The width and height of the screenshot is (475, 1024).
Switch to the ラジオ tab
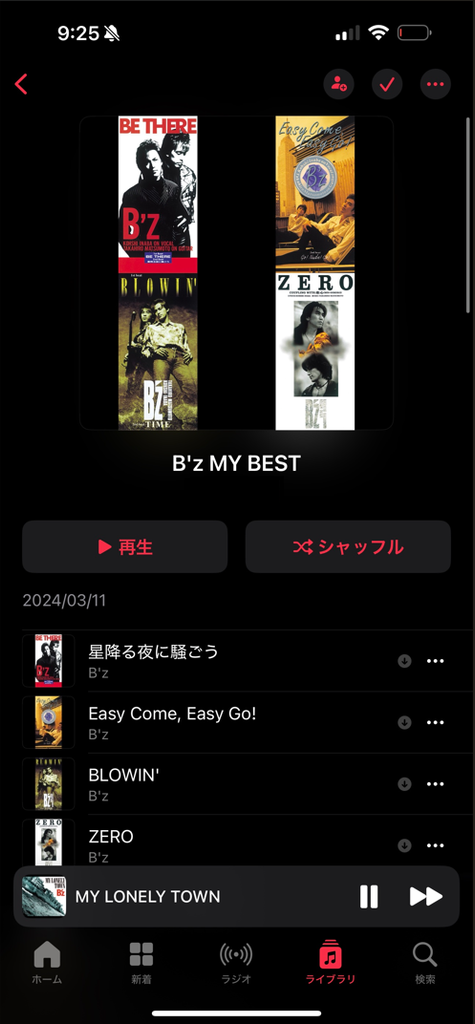pyautogui.click(x=236, y=963)
